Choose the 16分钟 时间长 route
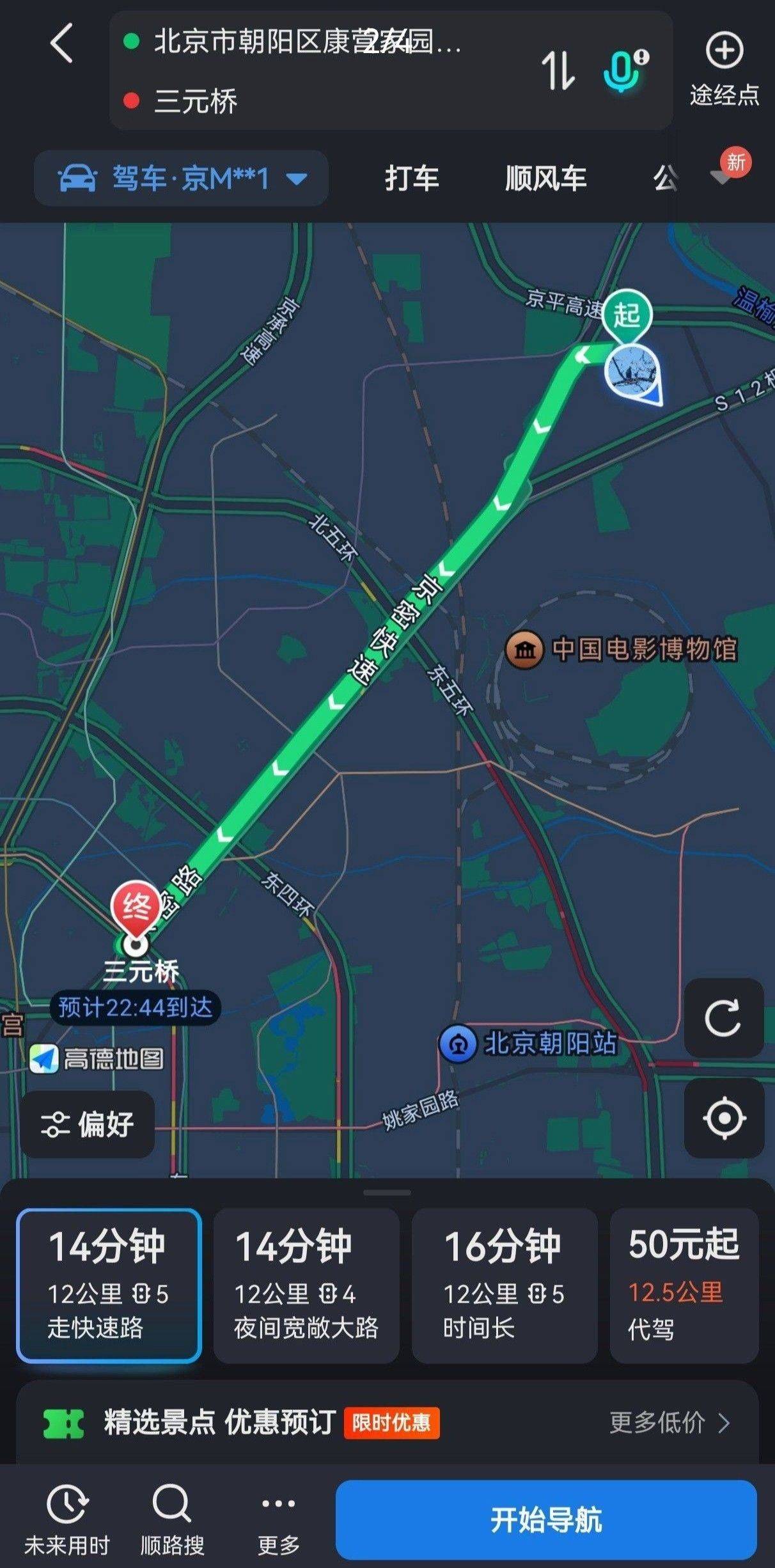The width and height of the screenshot is (775, 1568). coord(505,1286)
